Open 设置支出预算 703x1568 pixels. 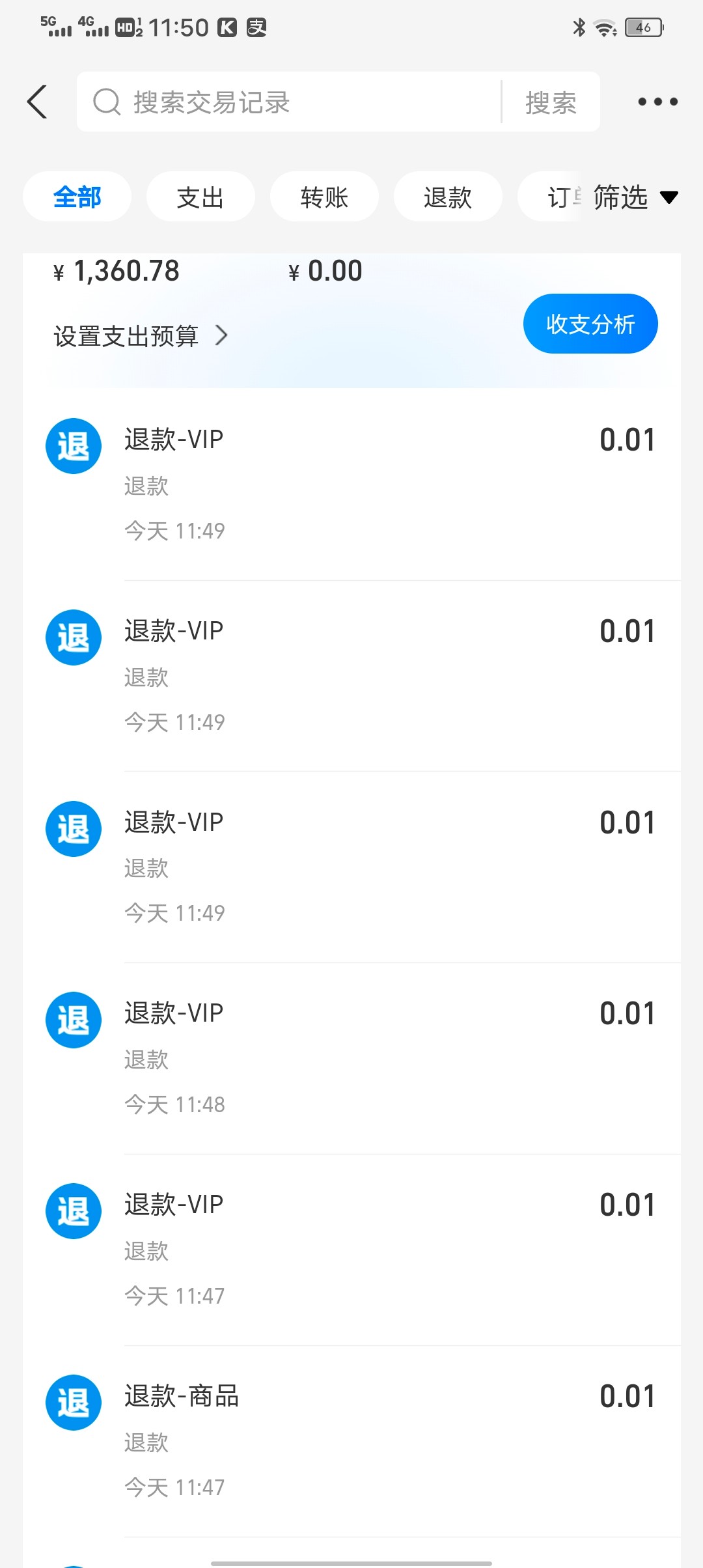[x=141, y=336]
